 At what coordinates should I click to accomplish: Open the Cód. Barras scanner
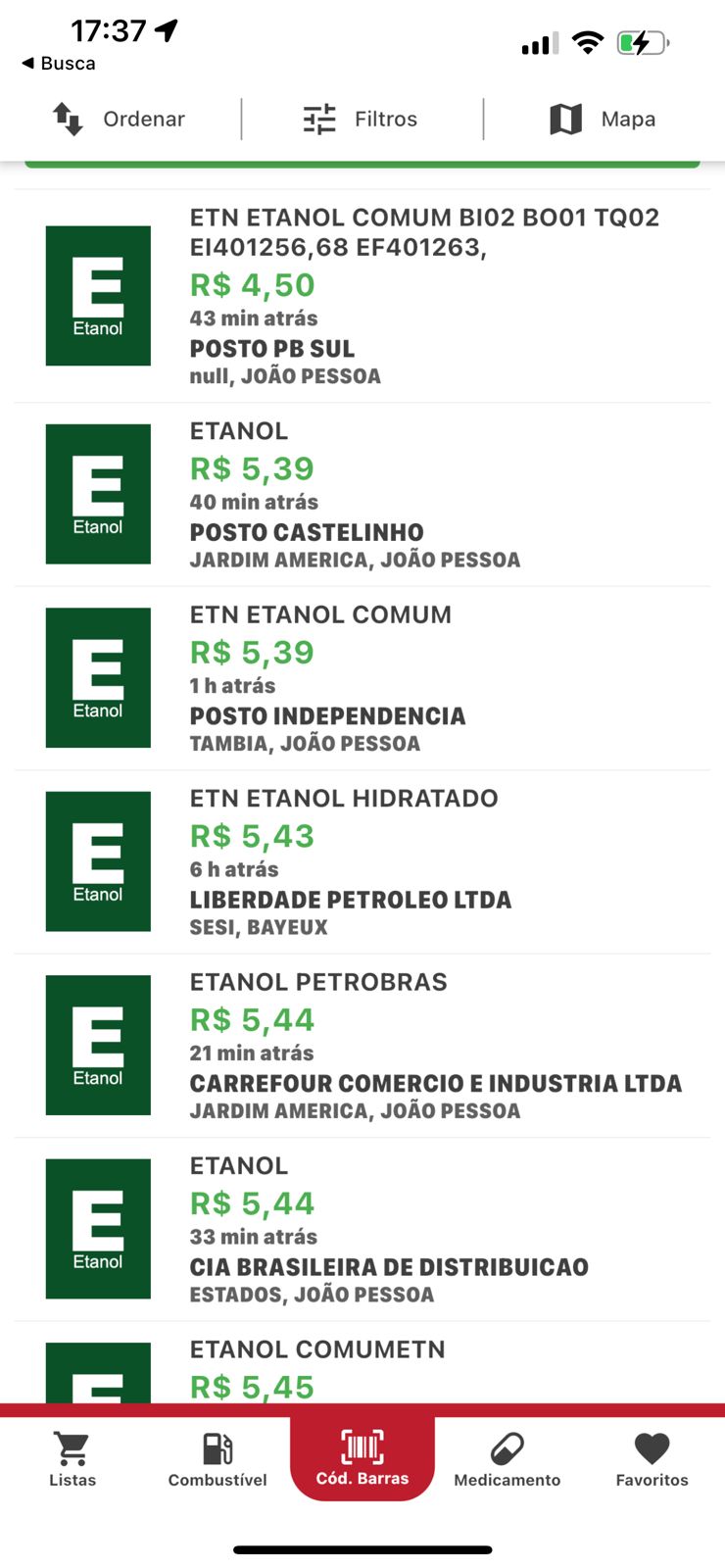(x=362, y=1457)
